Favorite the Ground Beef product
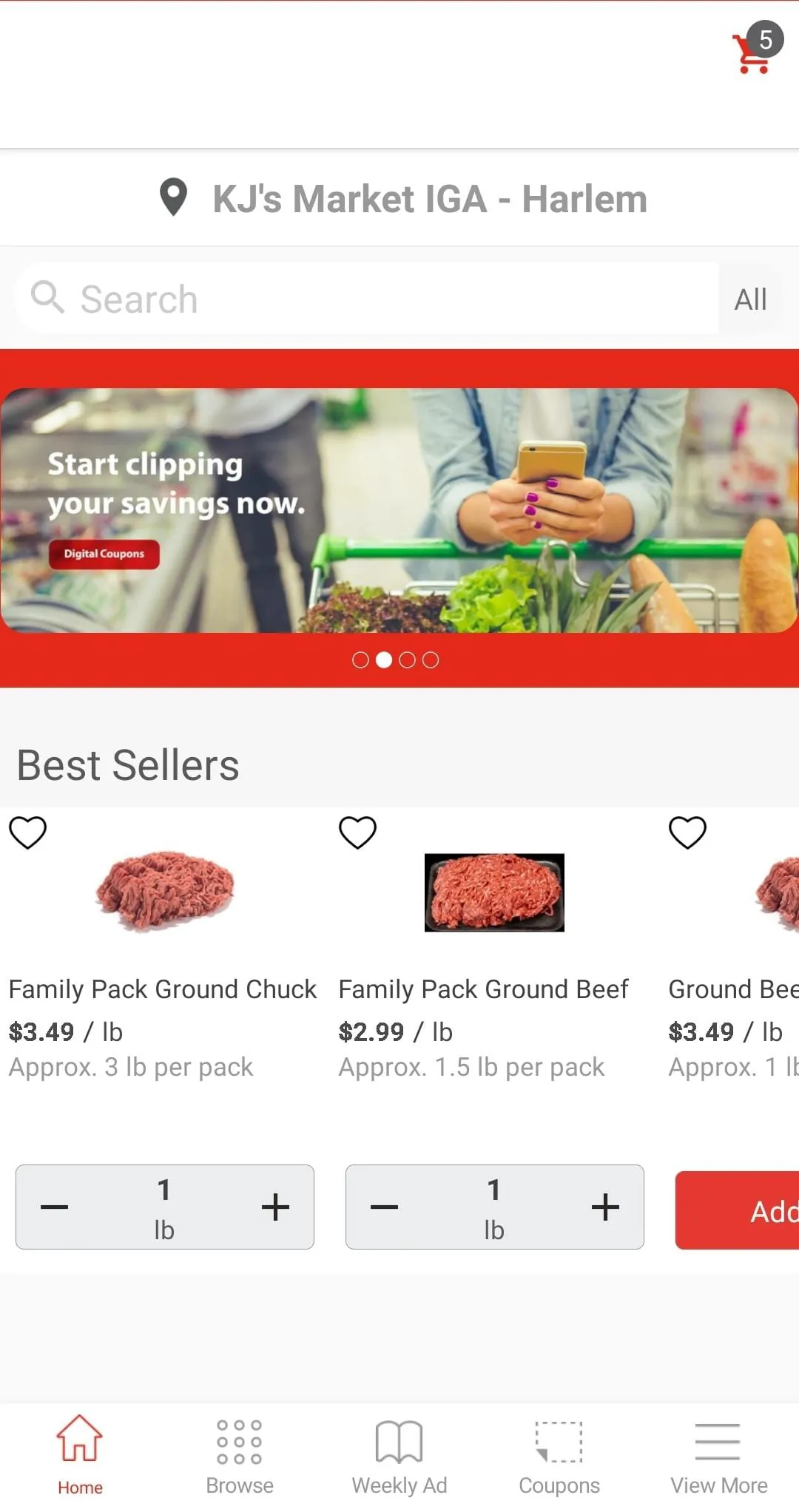Screen dimensions: 799x1512 pos(687,833)
